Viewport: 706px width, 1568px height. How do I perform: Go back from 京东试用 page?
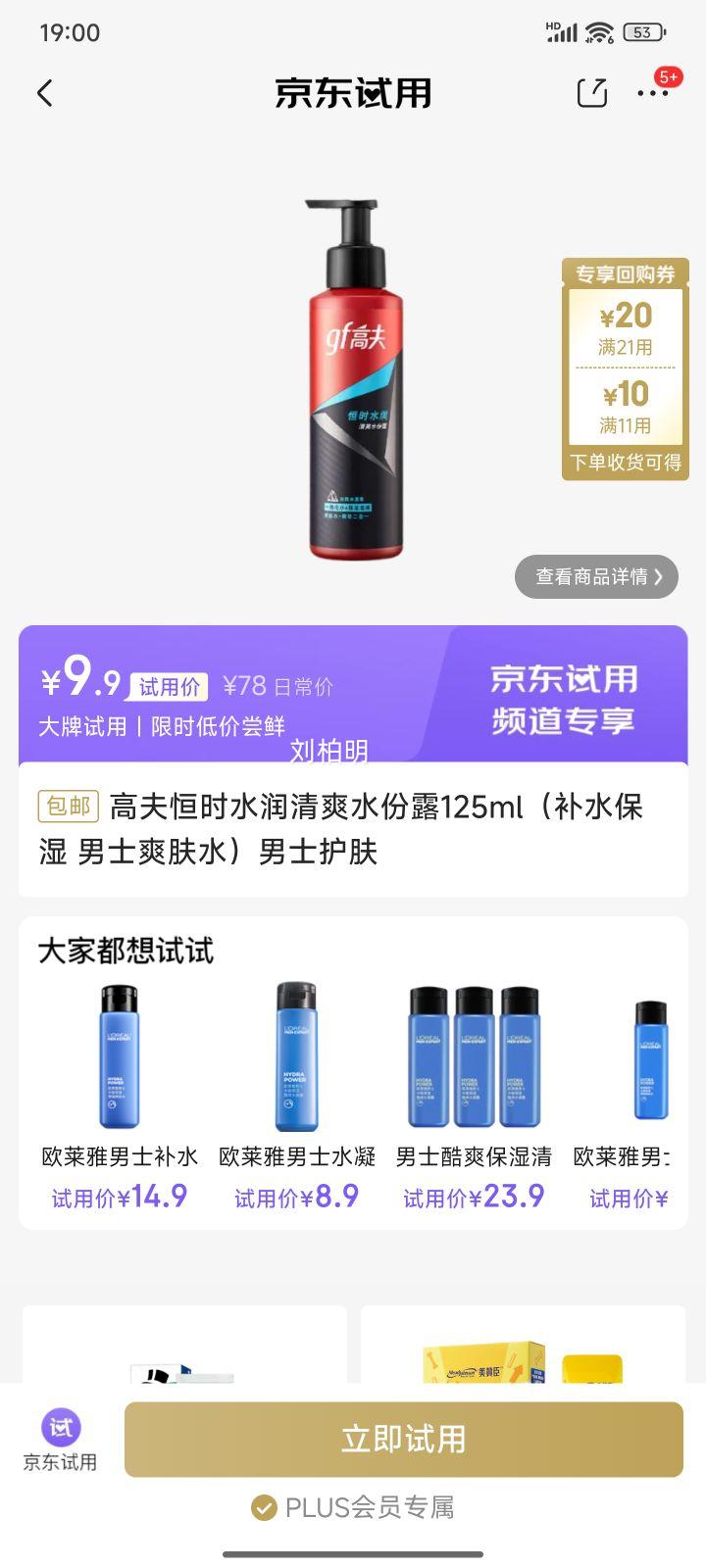45,93
